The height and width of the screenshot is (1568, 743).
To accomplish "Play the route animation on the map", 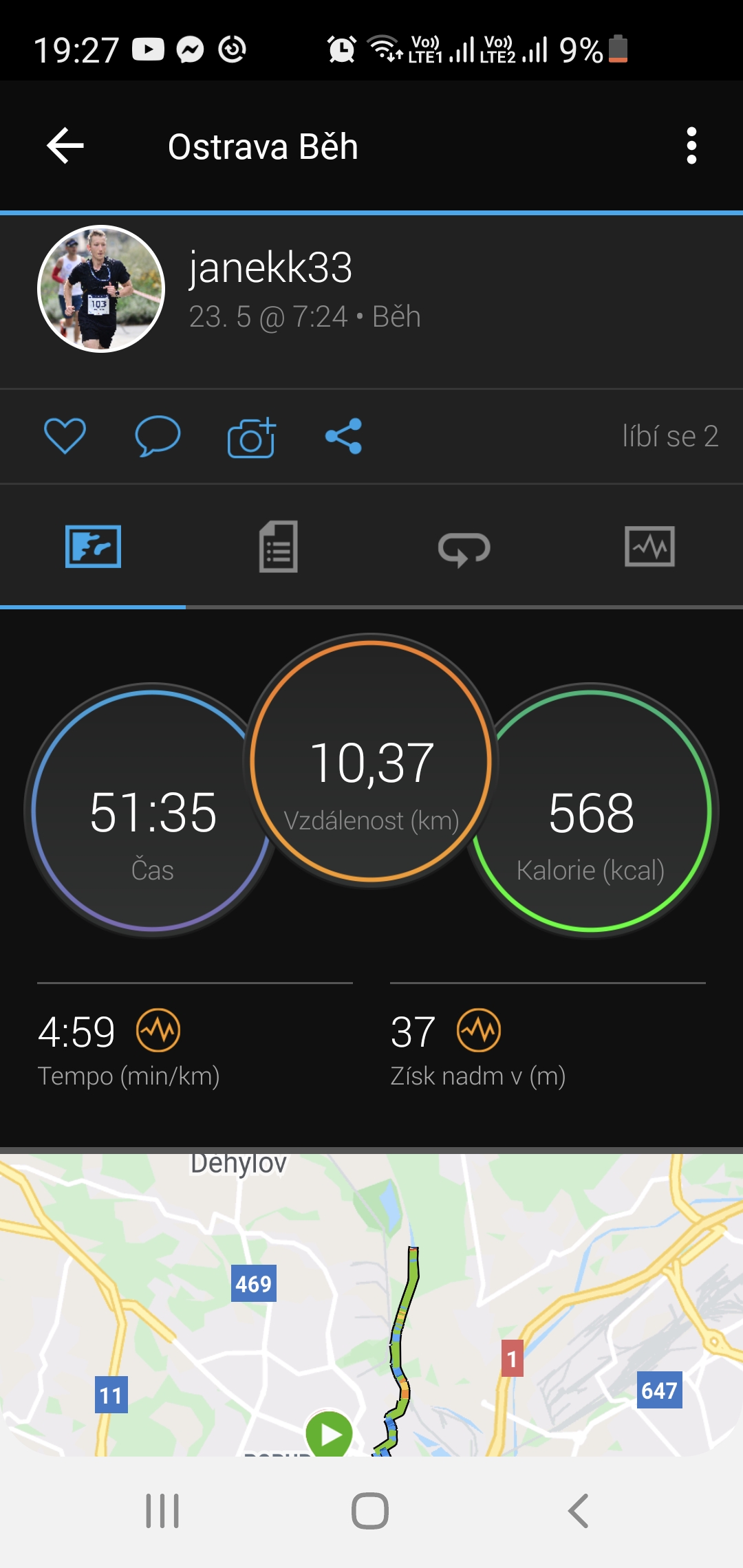I will click(330, 1435).
